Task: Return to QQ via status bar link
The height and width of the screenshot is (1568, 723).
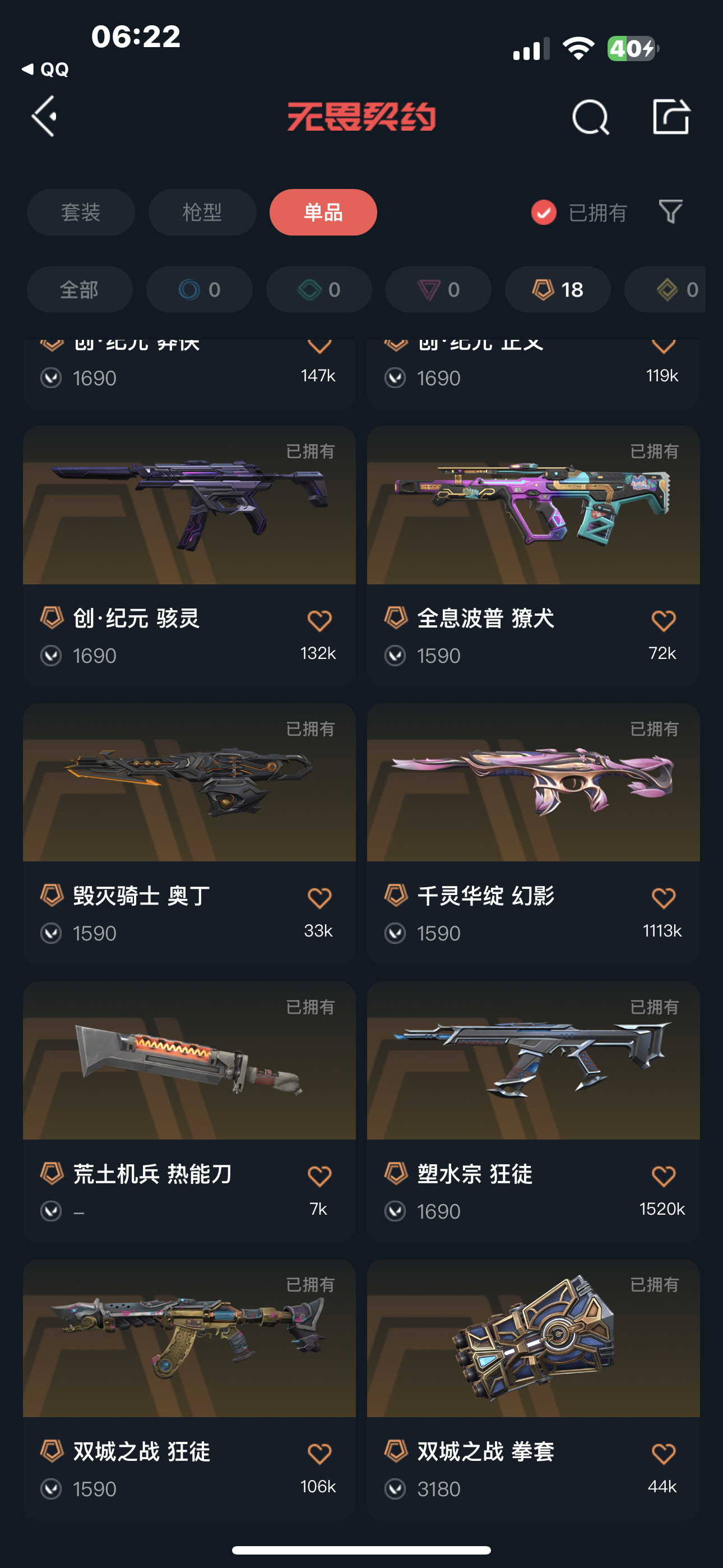Action: 47,70
